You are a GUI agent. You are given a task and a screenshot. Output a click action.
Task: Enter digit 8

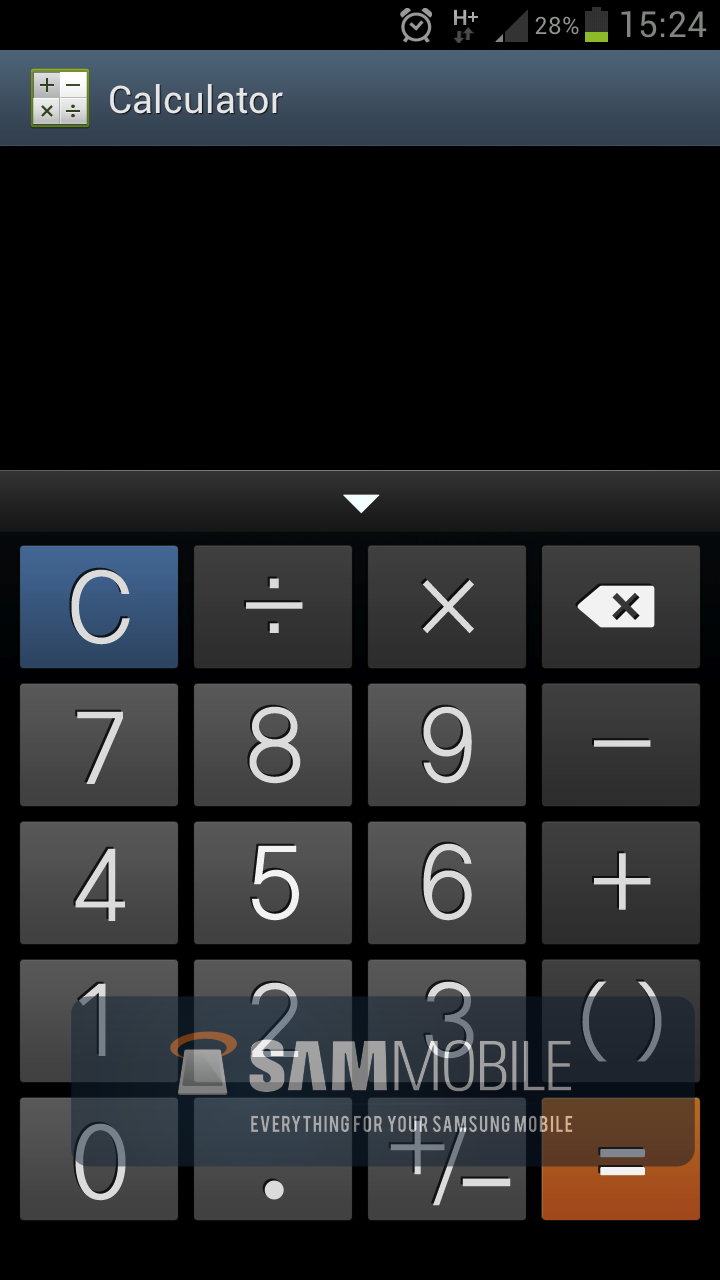273,745
